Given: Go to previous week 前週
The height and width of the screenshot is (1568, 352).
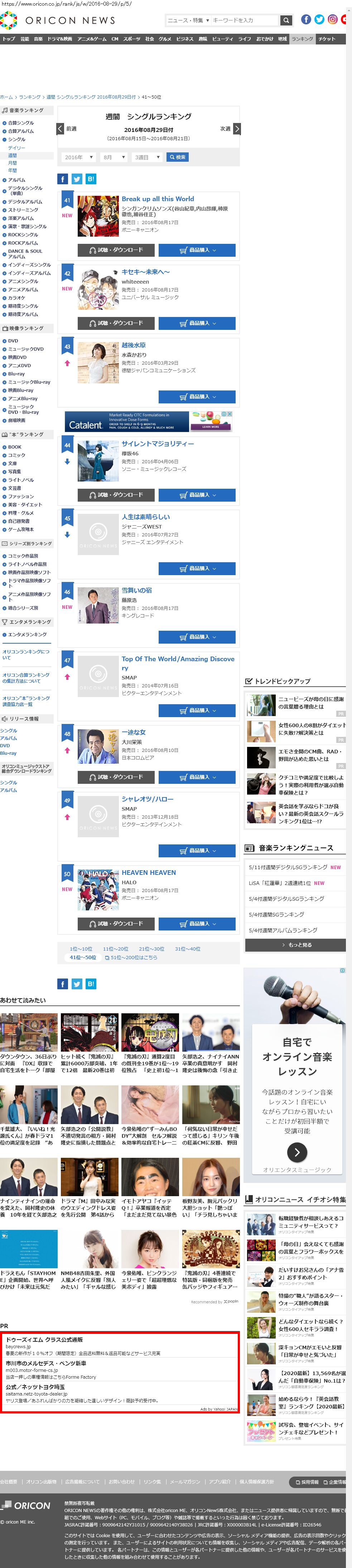Looking at the screenshot, I should pos(67,129).
